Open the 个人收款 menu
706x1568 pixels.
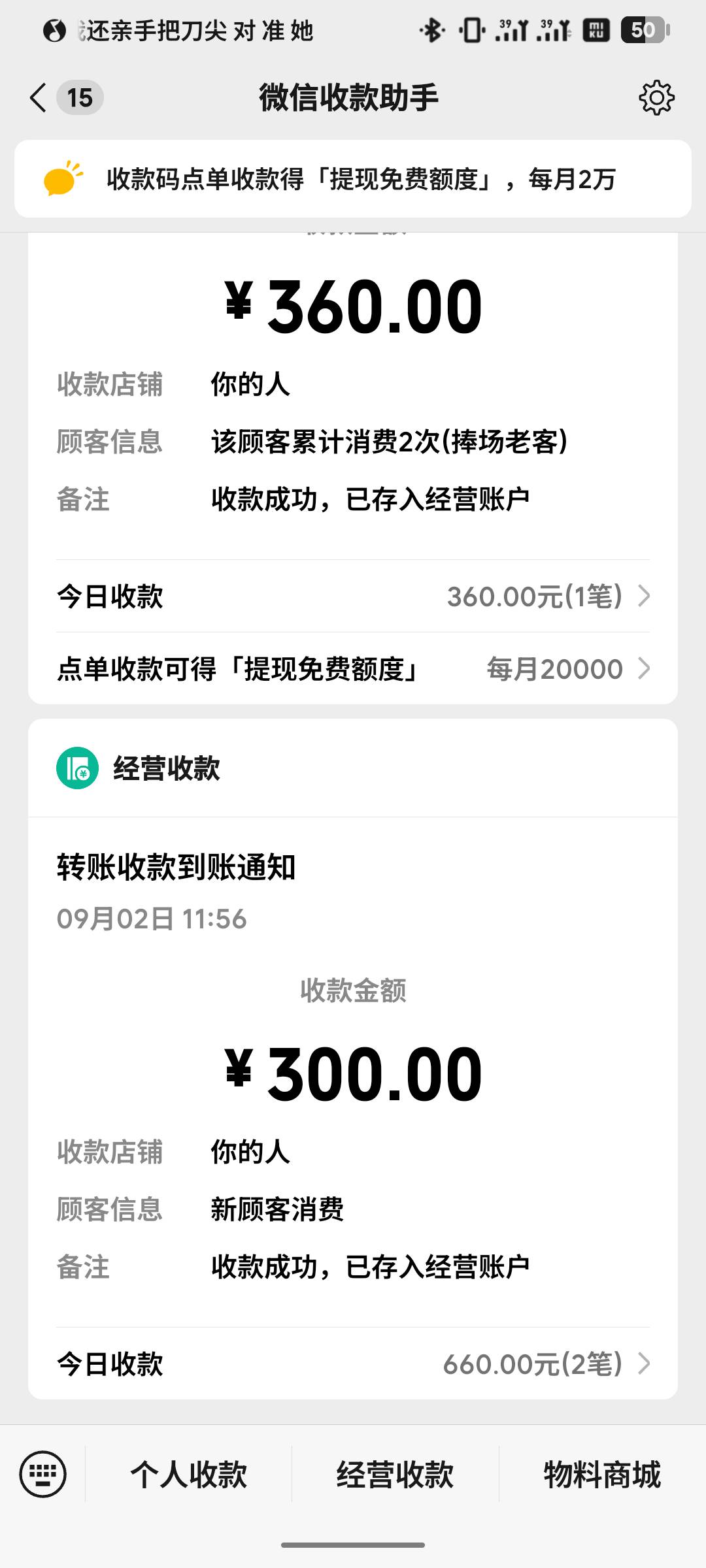pyautogui.click(x=188, y=1475)
